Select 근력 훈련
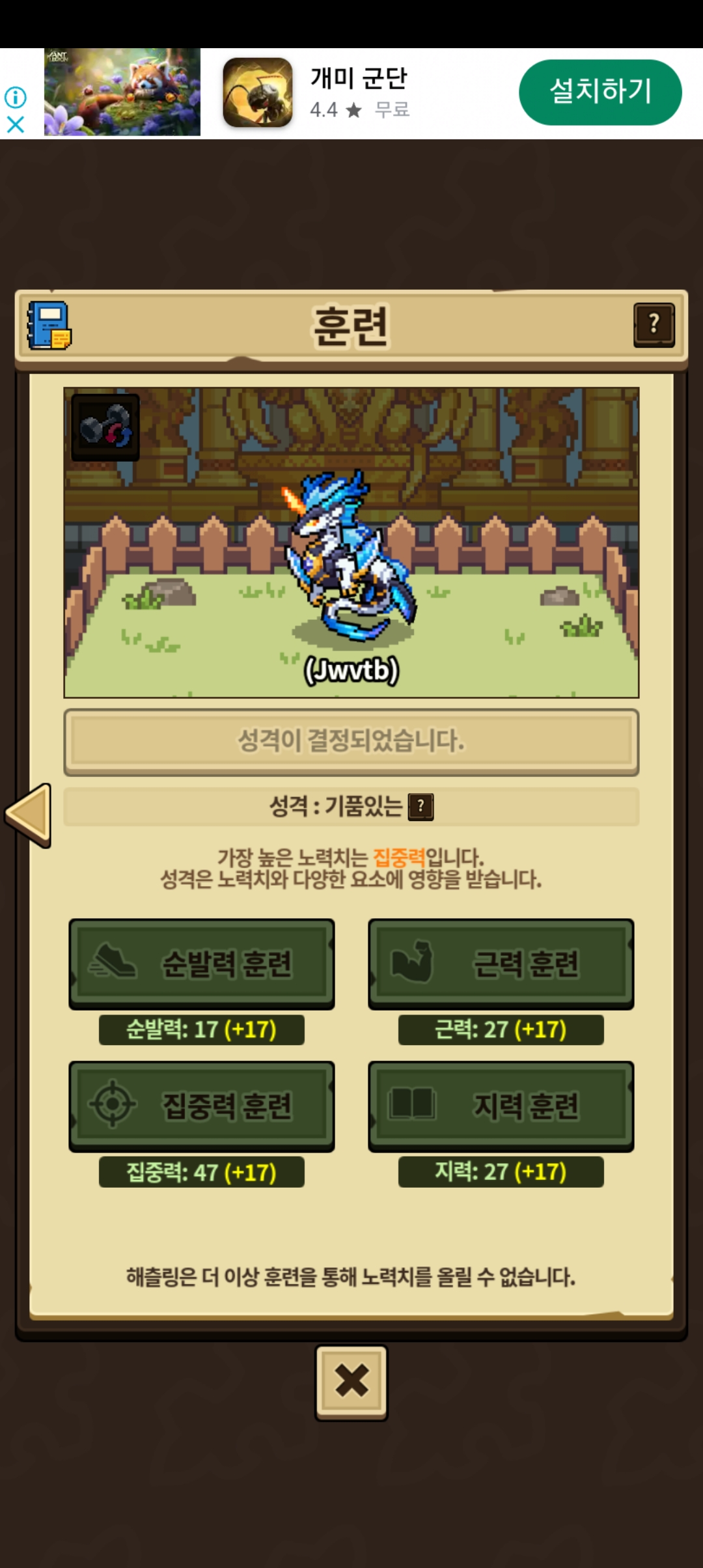This screenshot has height=1568, width=703. 501,964
